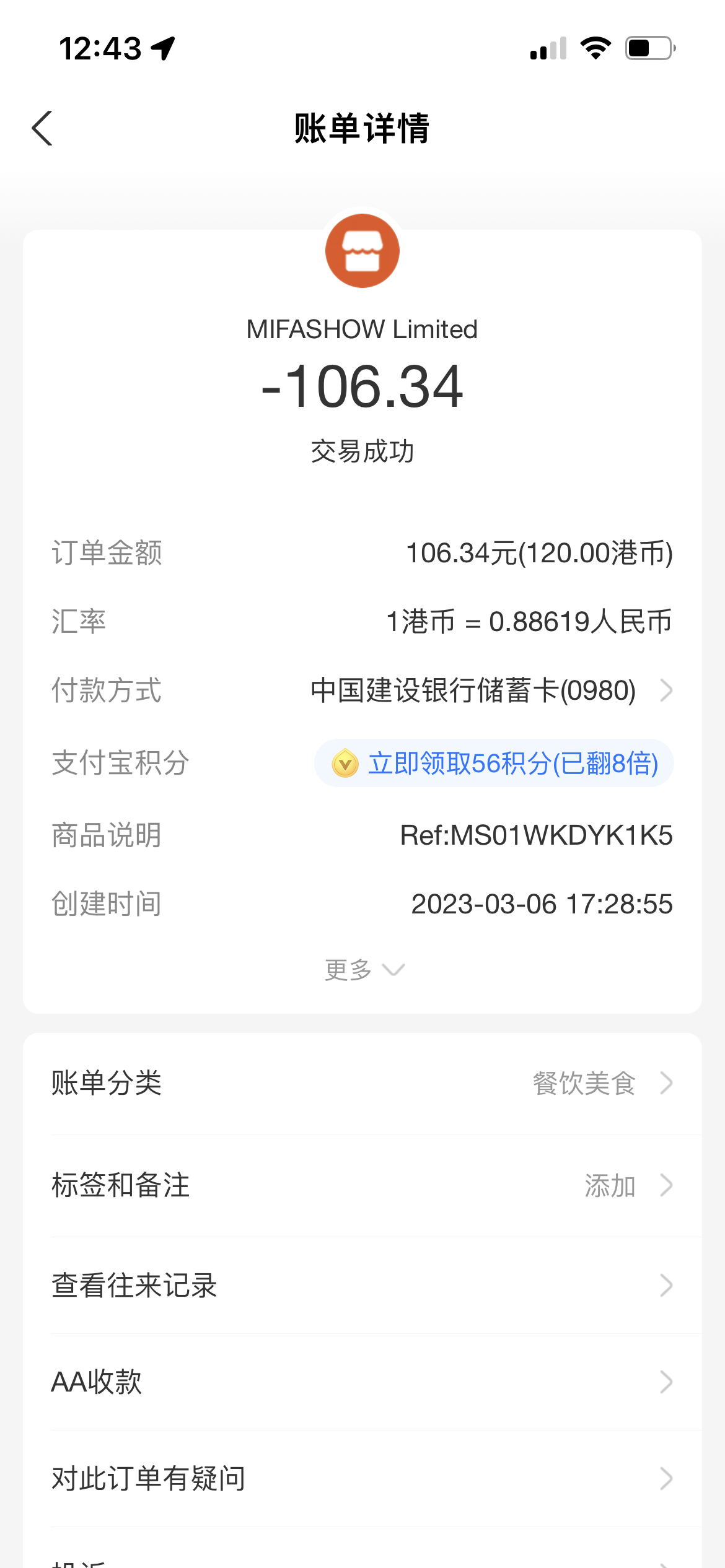Go back from 账单详情 page

(x=42, y=128)
